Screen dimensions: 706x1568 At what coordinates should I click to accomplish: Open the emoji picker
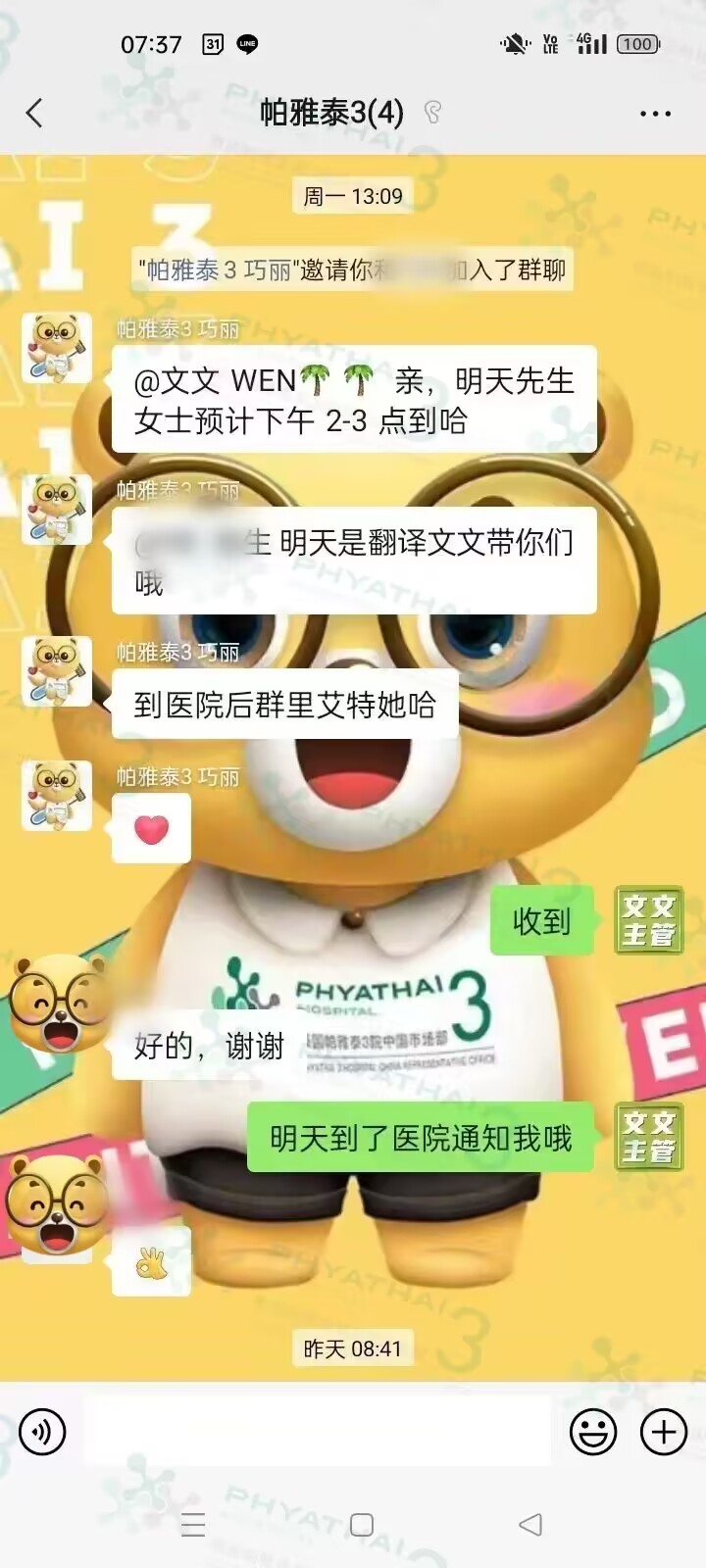593,1432
